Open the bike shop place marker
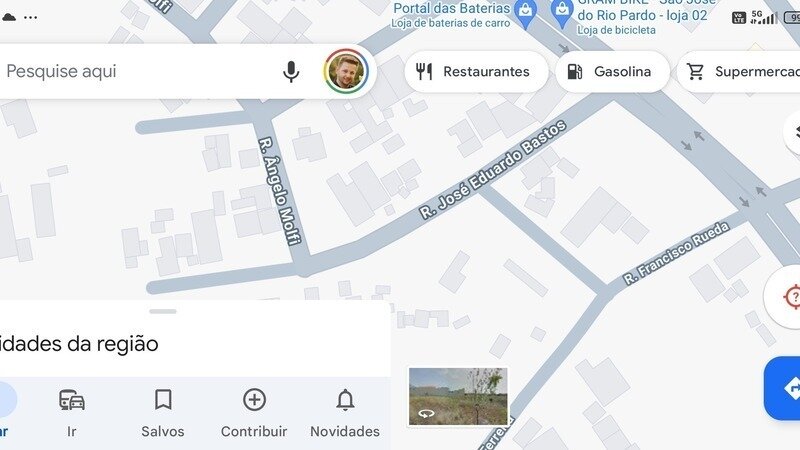Screen dimensions: 800x450 click(561, 12)
